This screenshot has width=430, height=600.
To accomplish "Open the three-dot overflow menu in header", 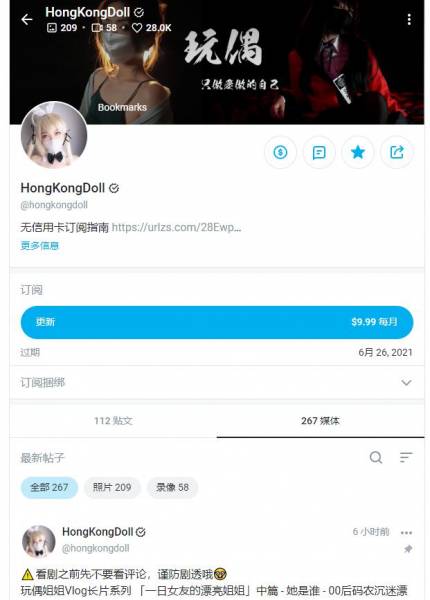I will click(x=409, y=20).
